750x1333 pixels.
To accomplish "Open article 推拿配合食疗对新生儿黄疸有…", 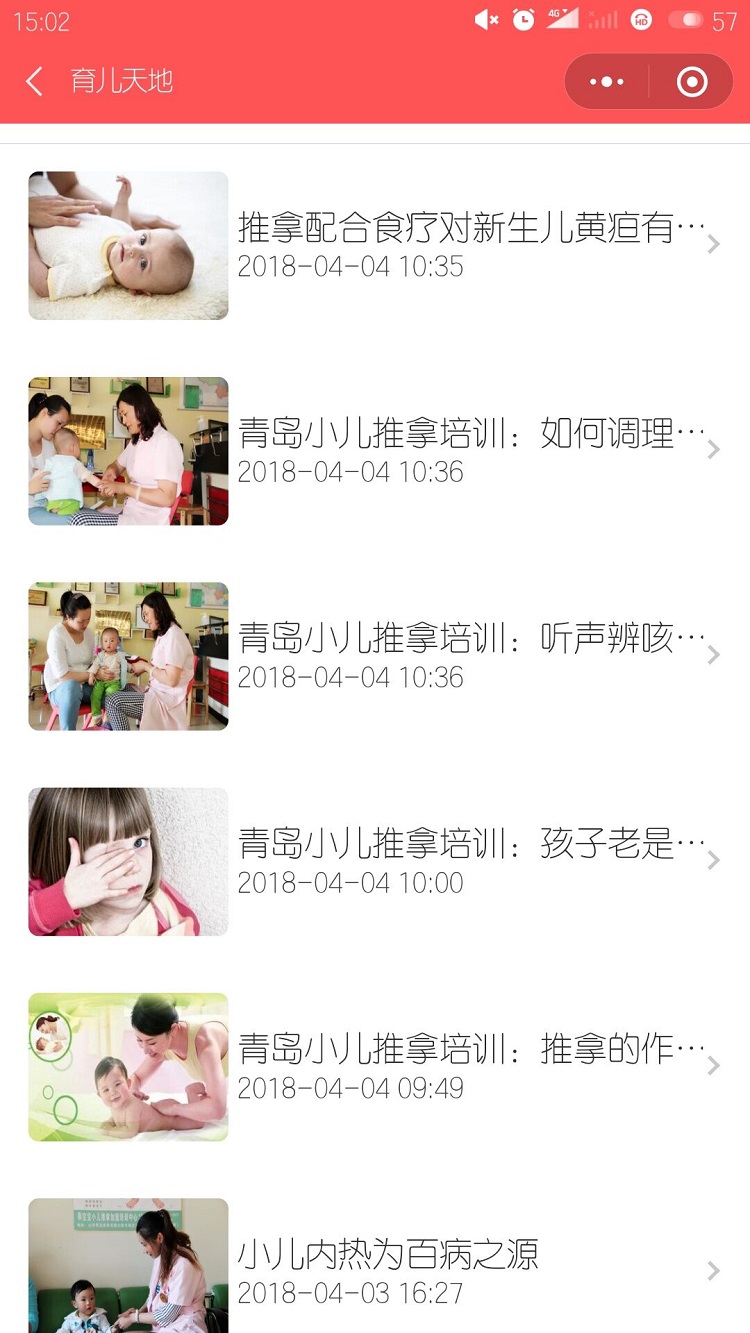I will 470,244.
